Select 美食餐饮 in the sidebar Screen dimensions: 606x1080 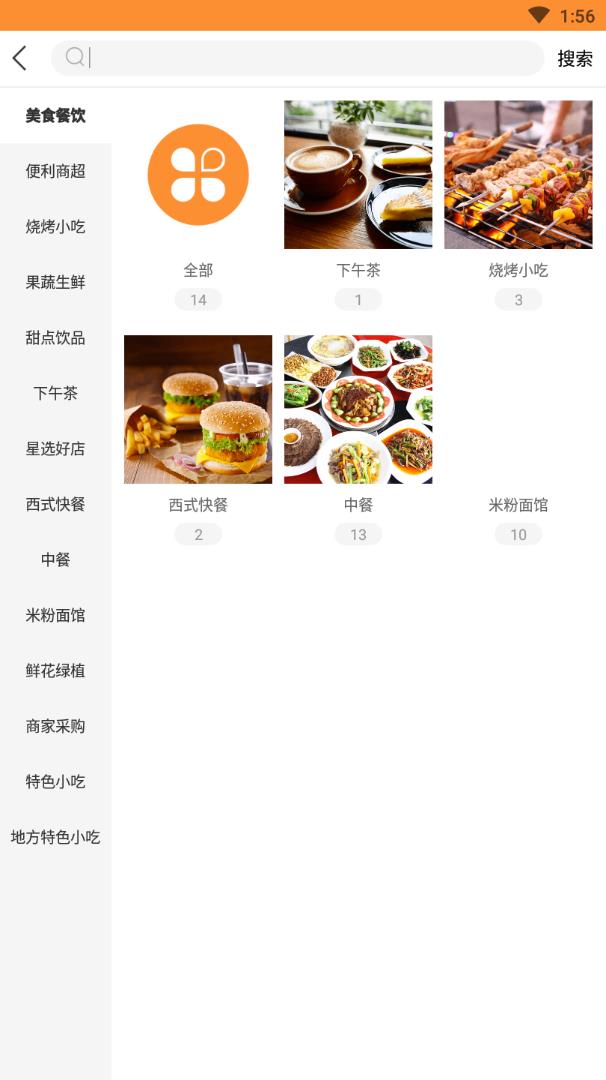(56, 116)
